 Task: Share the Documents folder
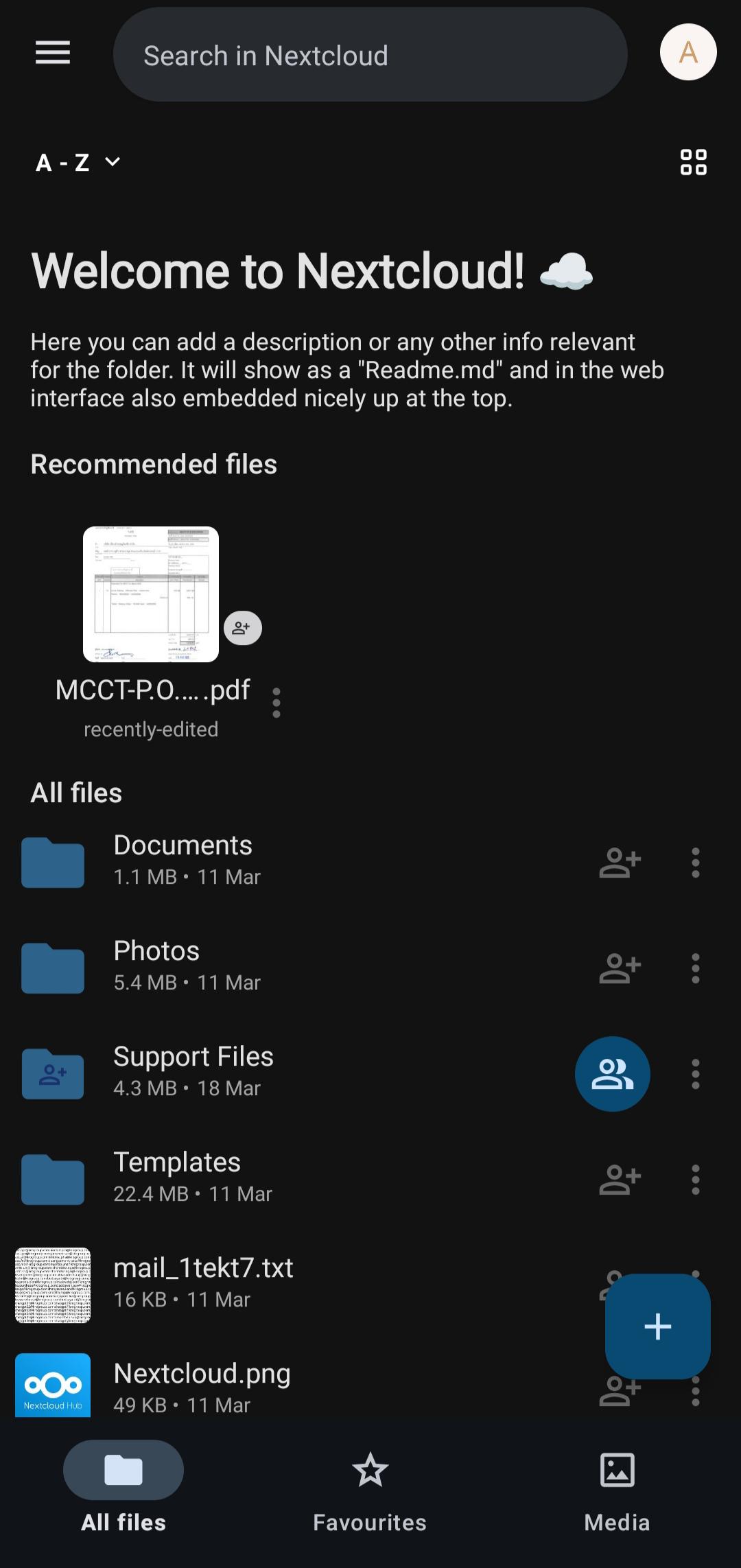[x=620, y=863]
